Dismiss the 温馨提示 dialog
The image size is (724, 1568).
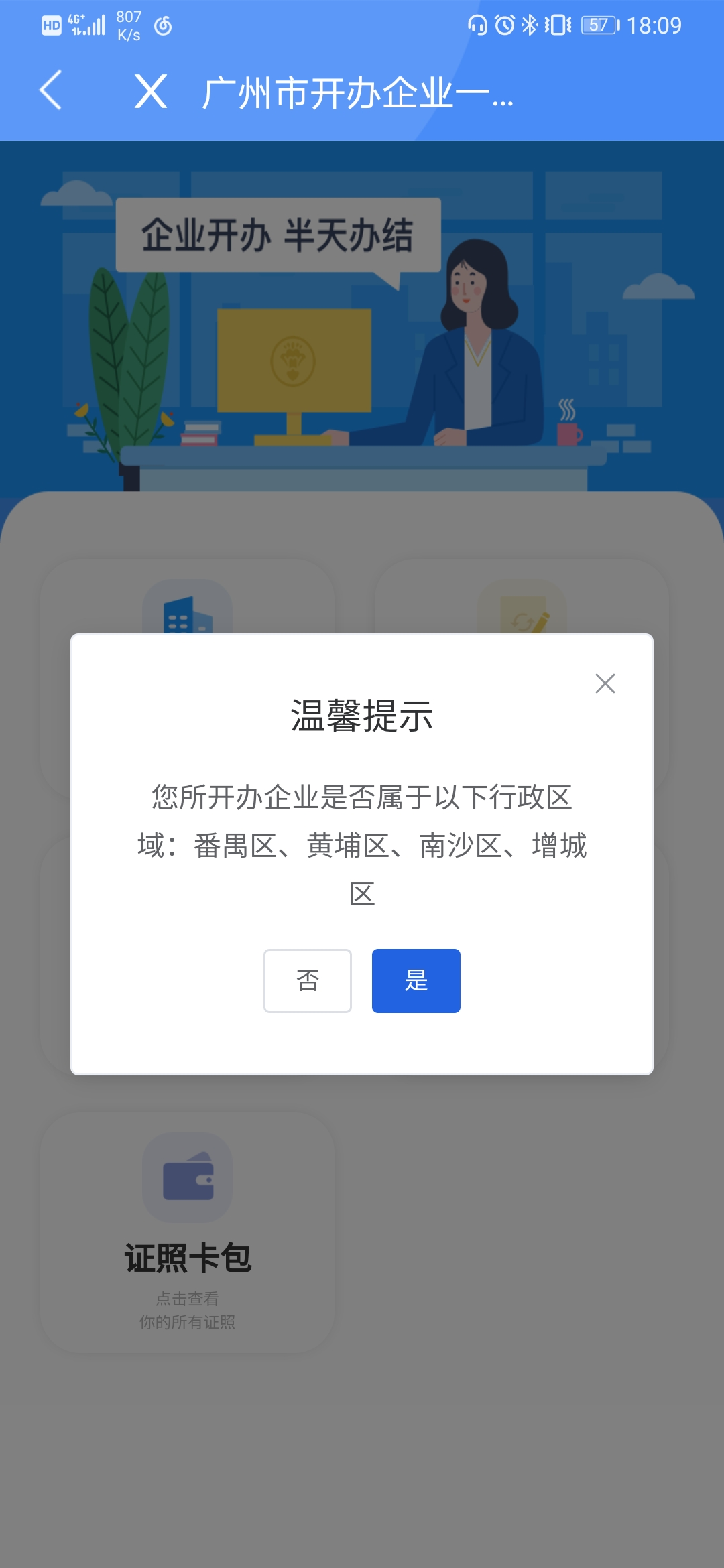click(x=605, y=683)
